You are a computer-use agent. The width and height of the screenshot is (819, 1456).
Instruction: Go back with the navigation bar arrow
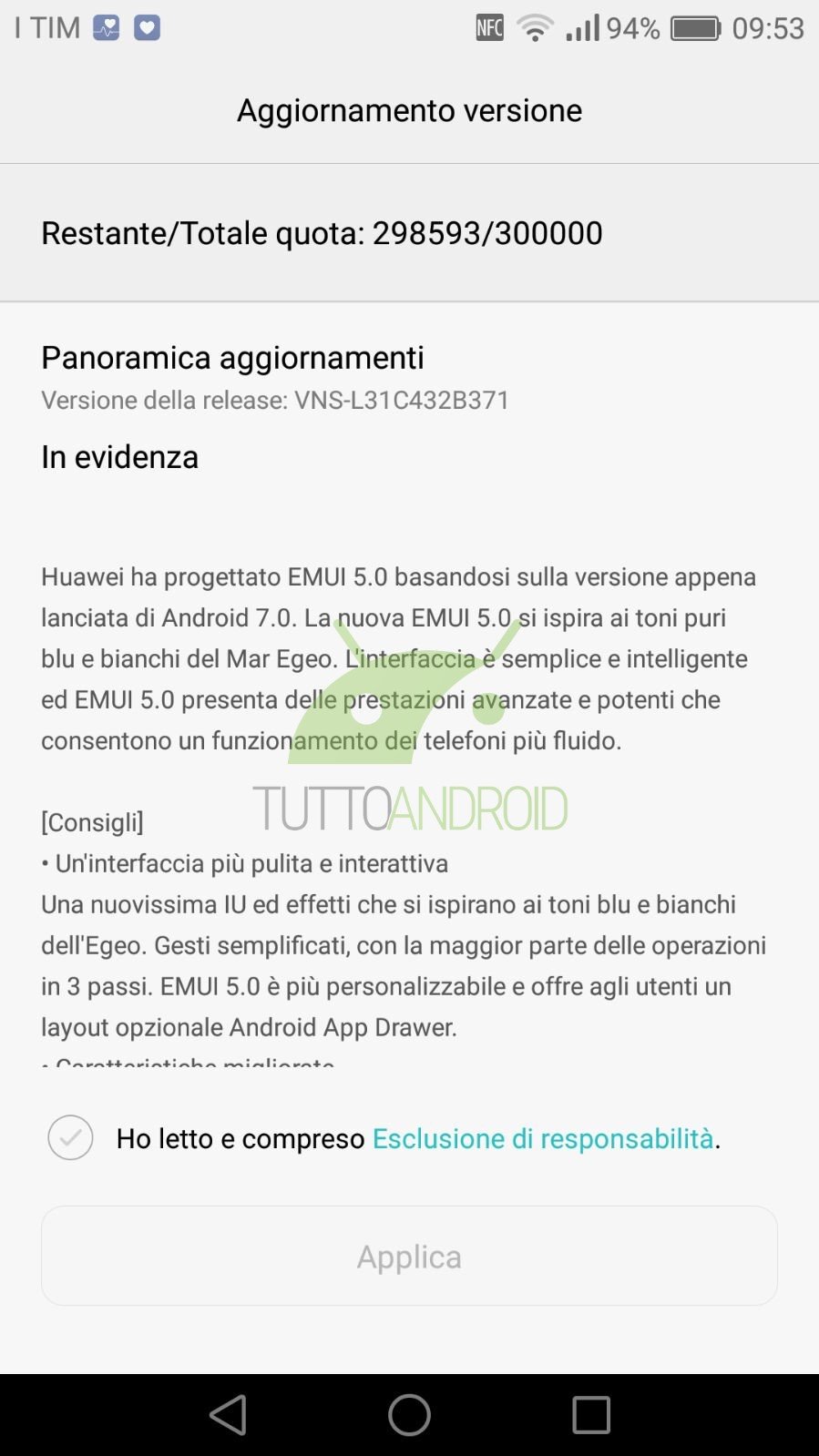[228, 1415]
